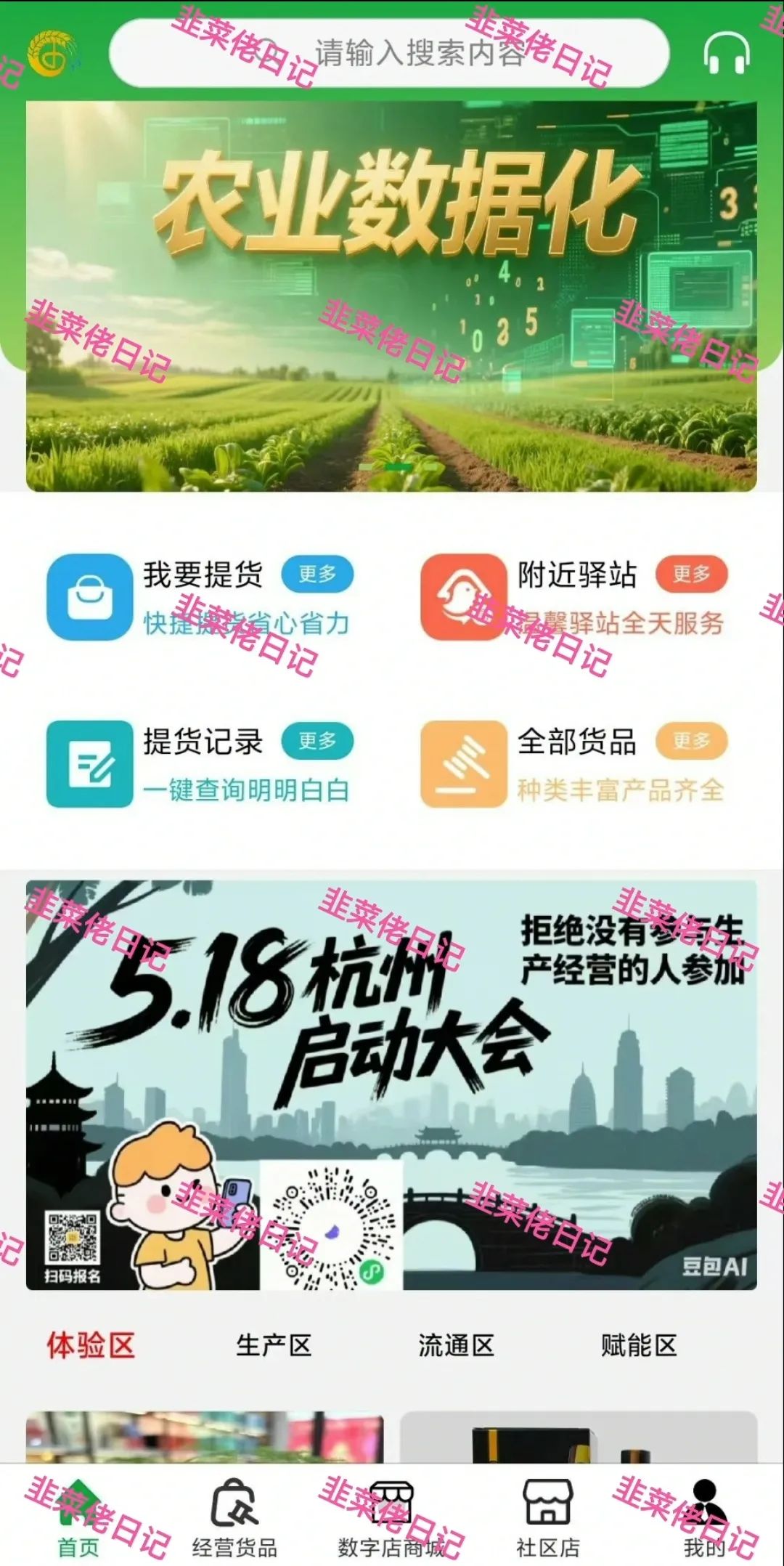The width and height of the screenshot is (784, 1566).
Task: Click the 提货记录 note-edit icon
Action: point(89,763)
